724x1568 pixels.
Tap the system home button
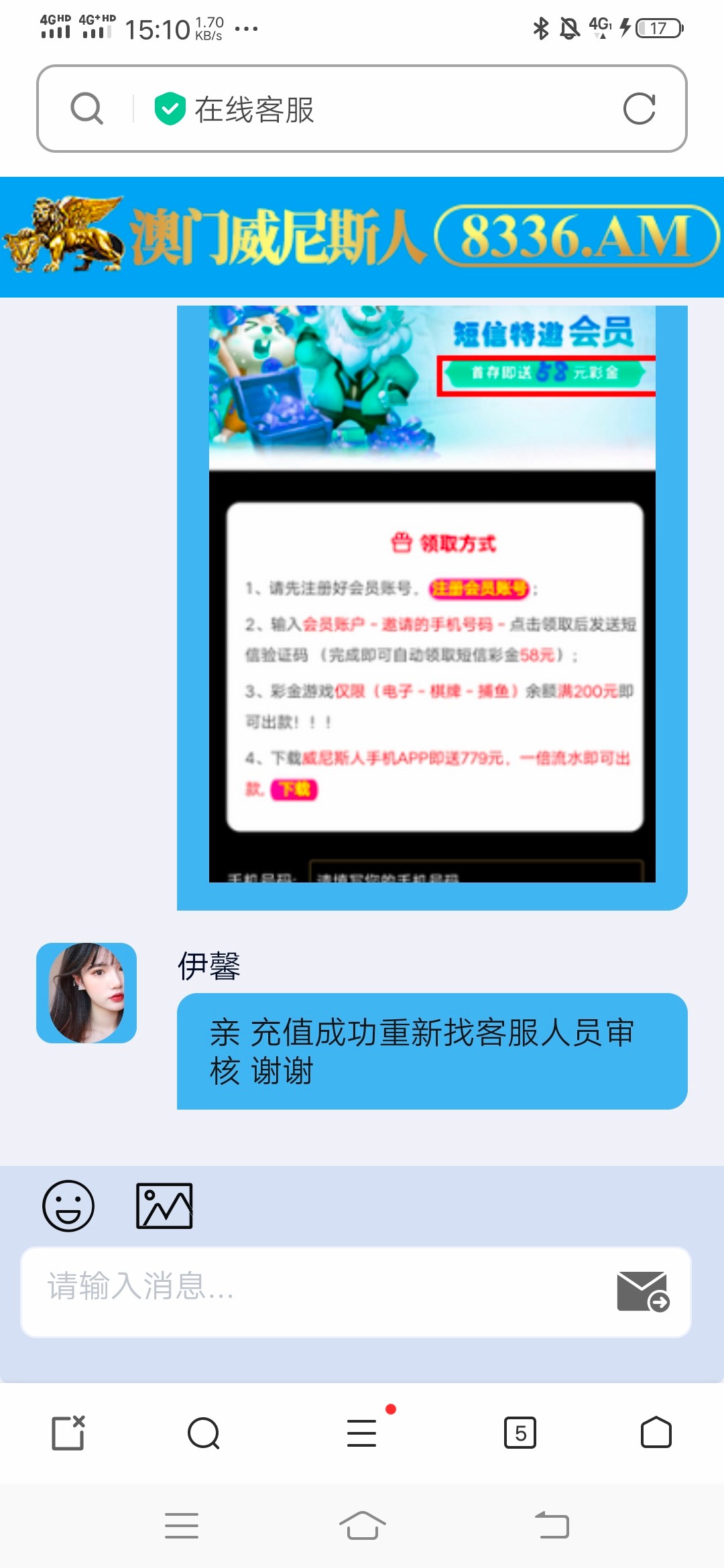click(362, 1525)
